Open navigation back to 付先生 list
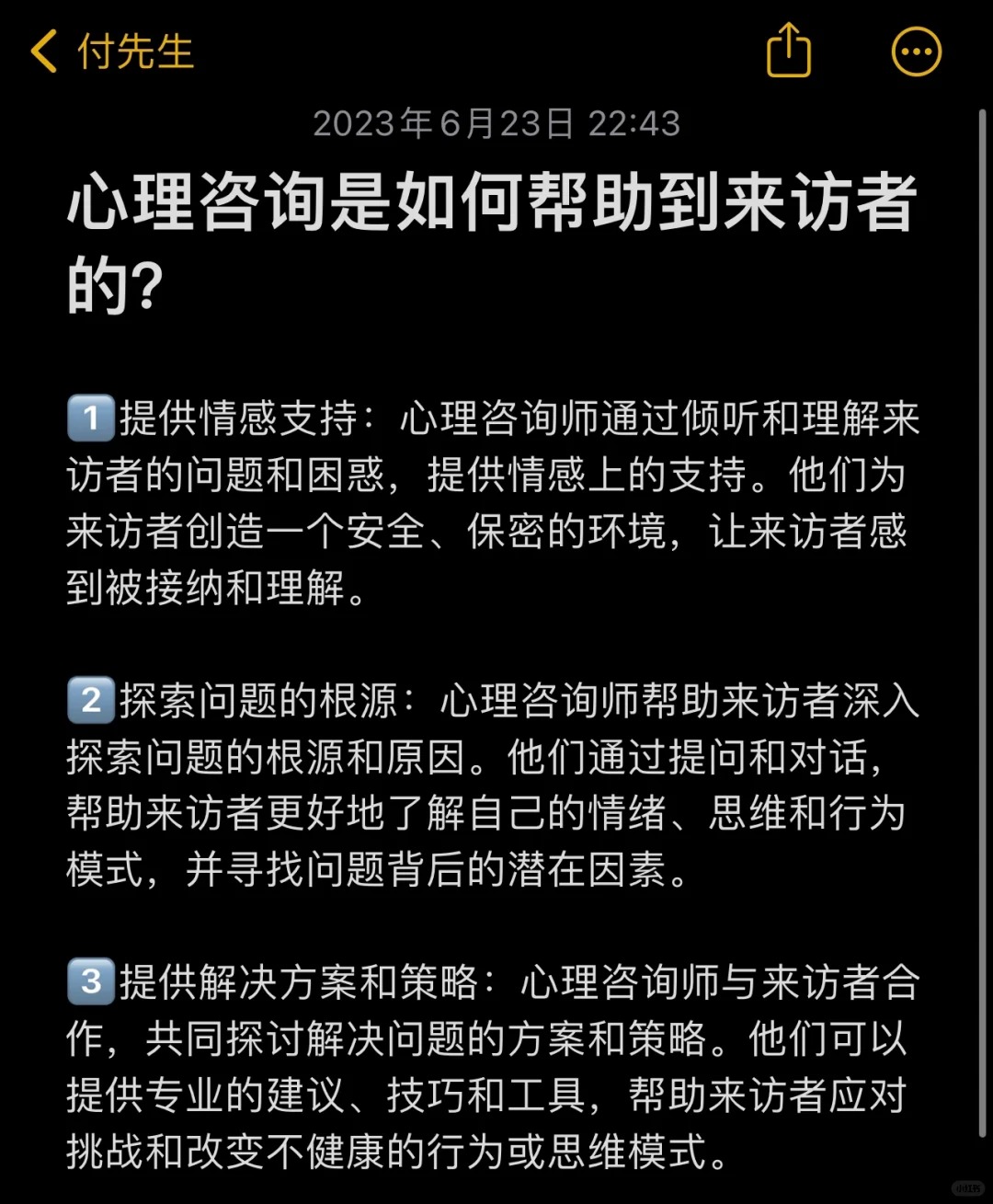This screenshot has width=993, height=1204. pos(45,53)
